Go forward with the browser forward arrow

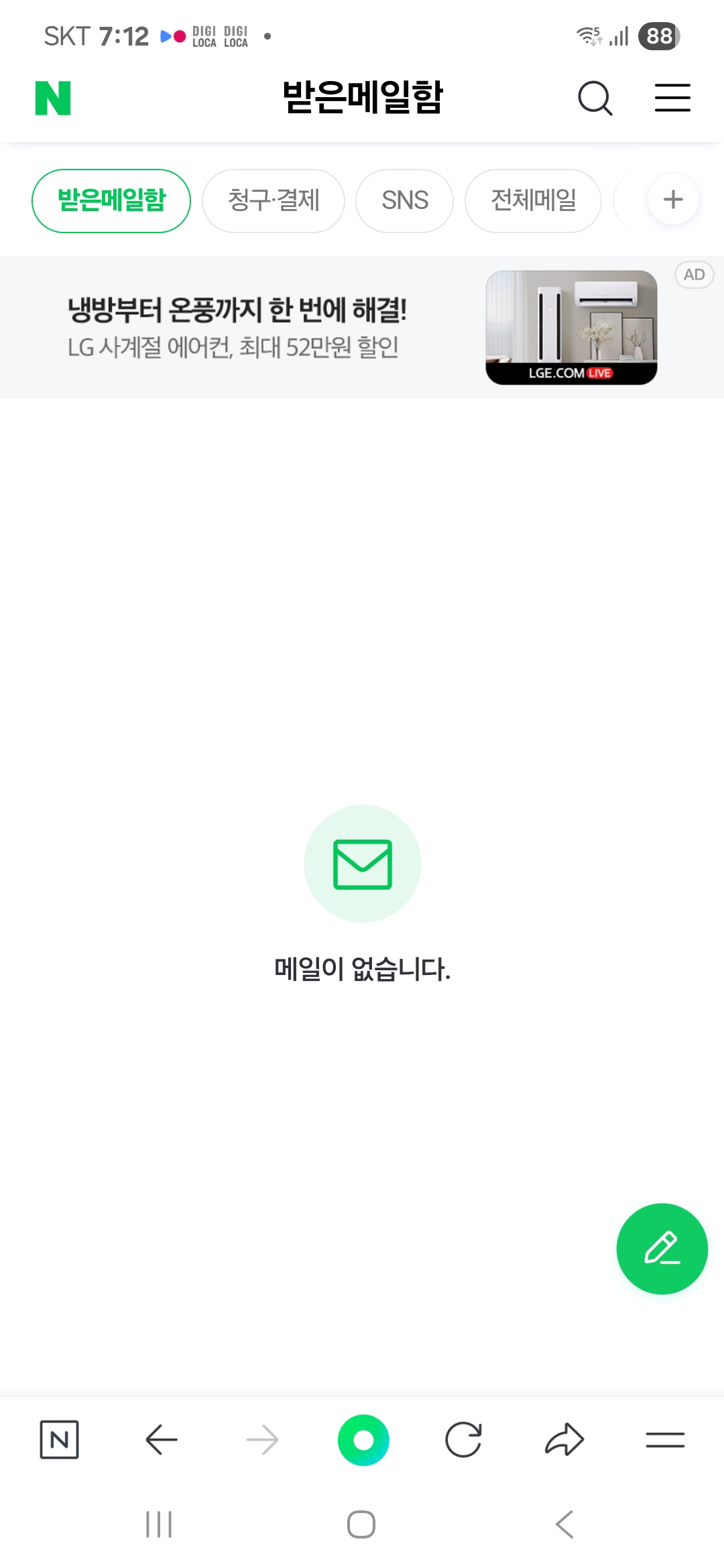point(262,1439)
